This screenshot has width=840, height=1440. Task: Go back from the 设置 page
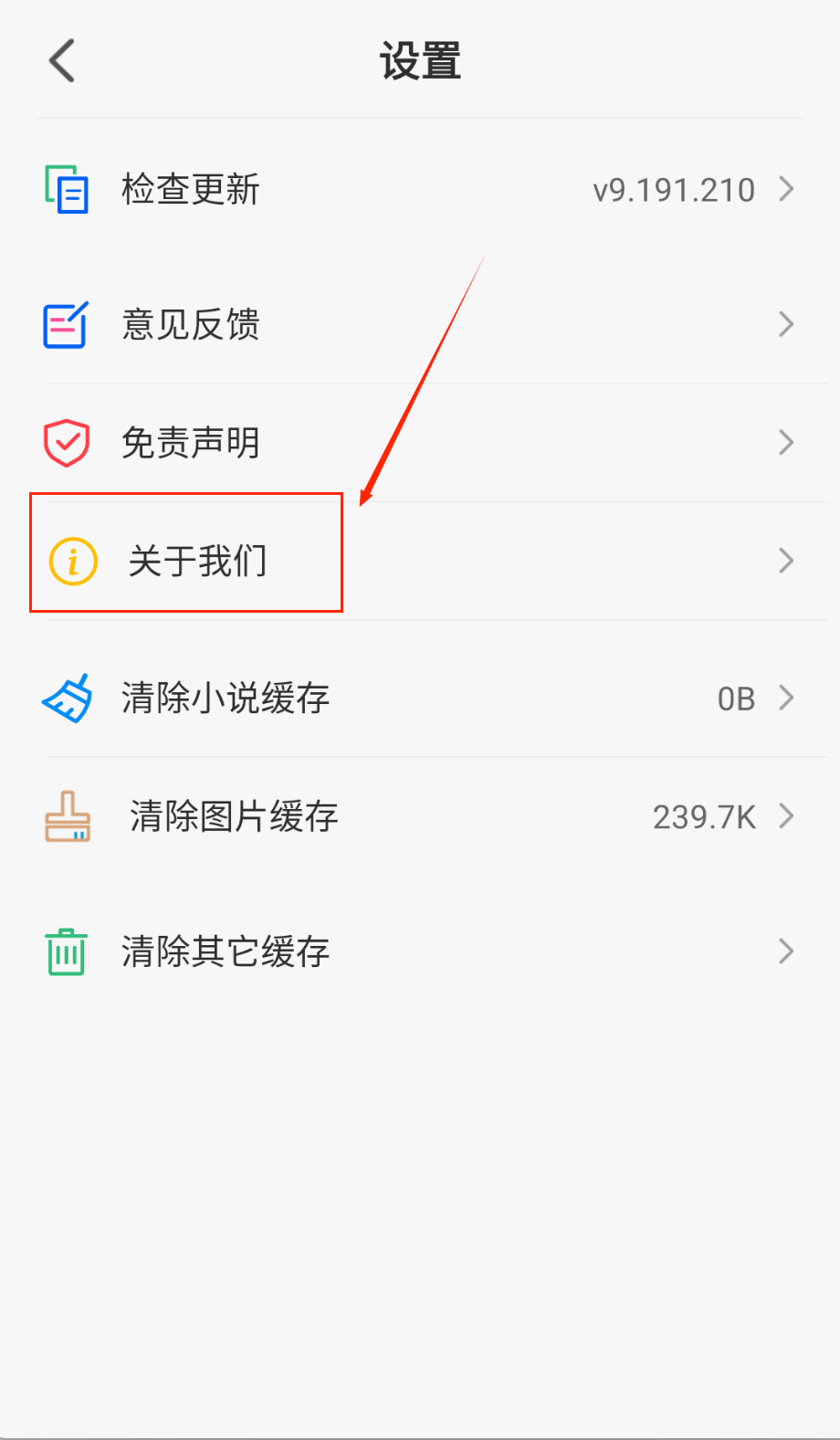pyautogui.click(x=62, y=61)
